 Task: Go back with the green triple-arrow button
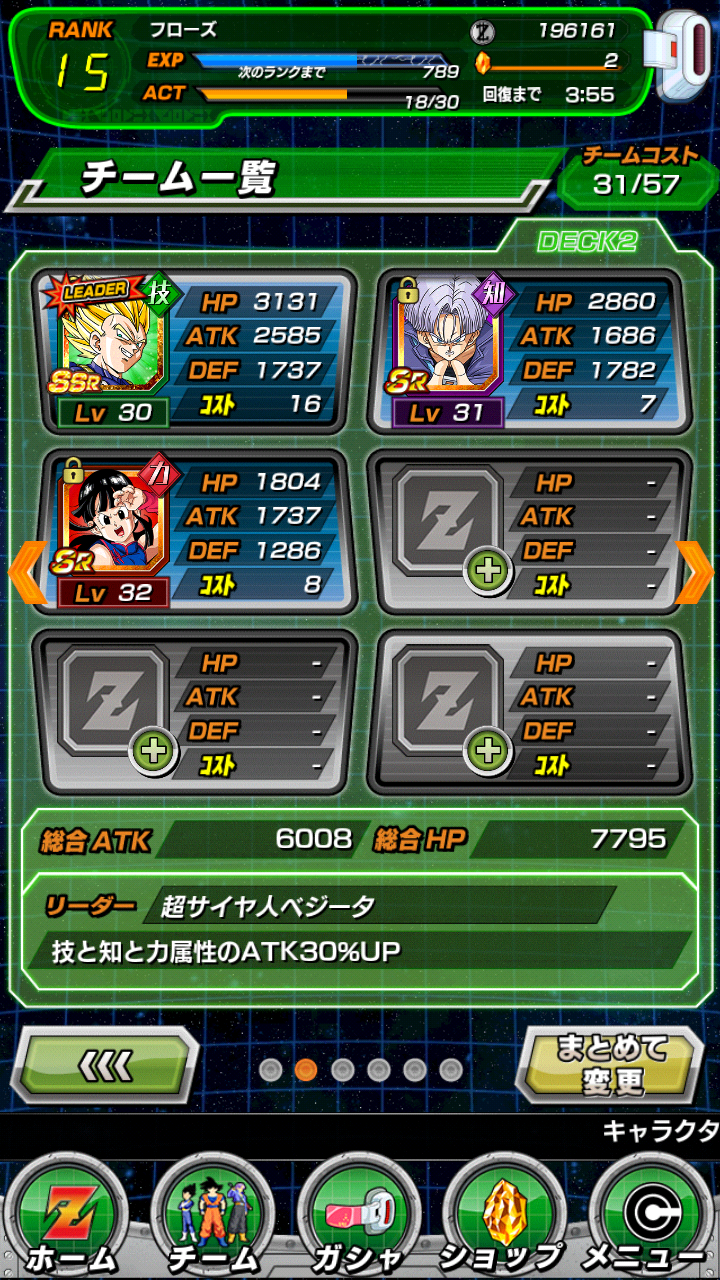point(107,1066)
